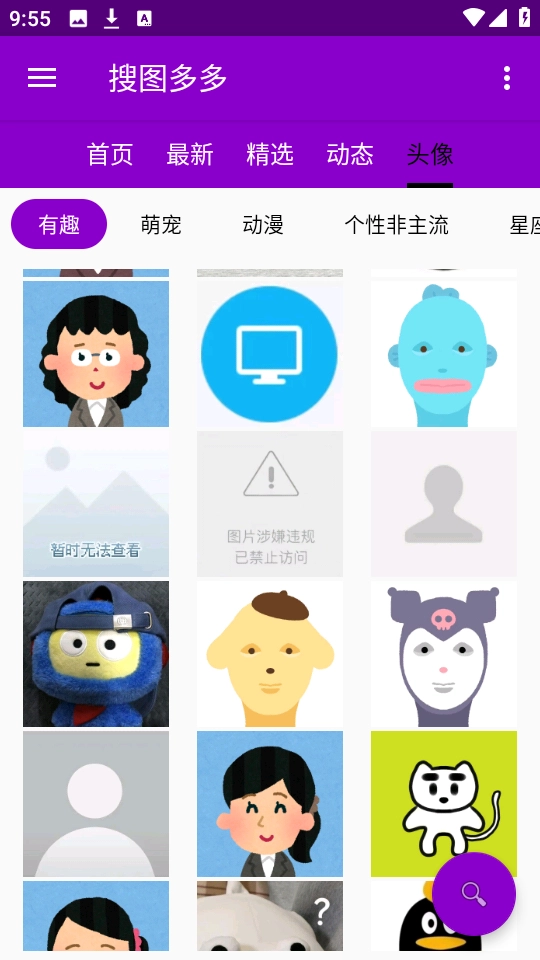
Task: Tap the purple search floating button
Action: click(x=473, y=894)
